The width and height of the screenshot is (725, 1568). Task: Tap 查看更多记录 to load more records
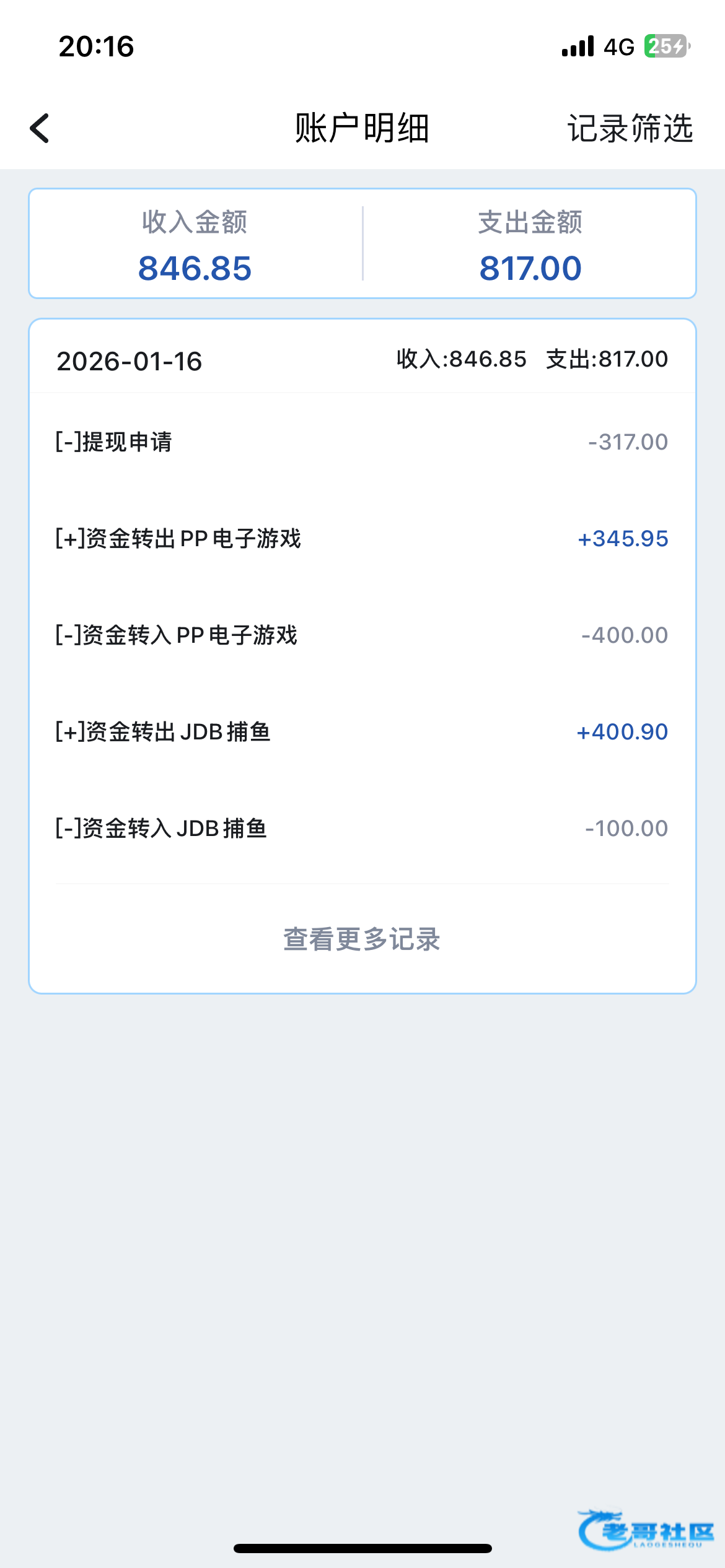[x=362, y=939]
